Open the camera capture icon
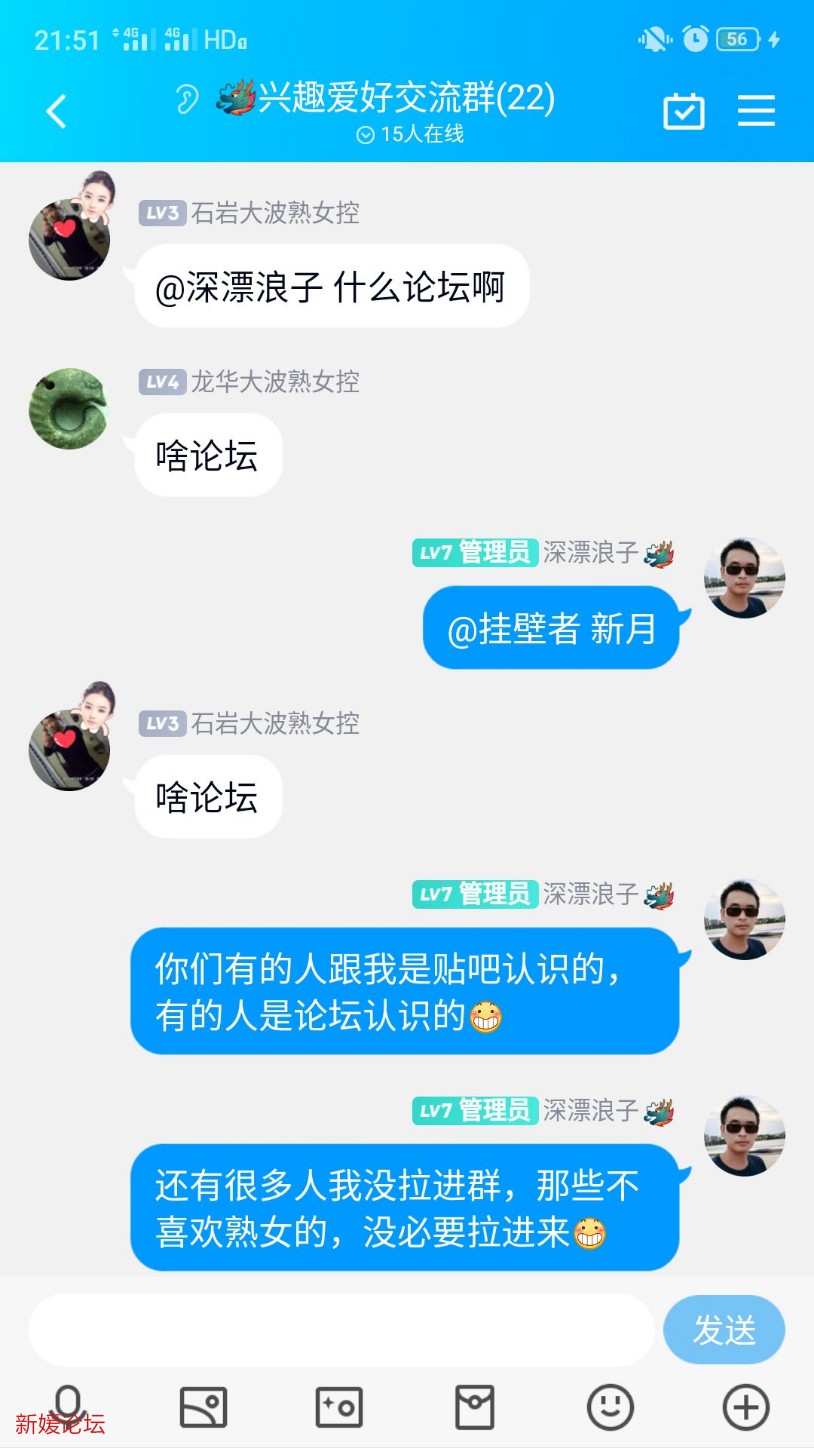The image size is (814, 1448). (x=339, y=1406)
